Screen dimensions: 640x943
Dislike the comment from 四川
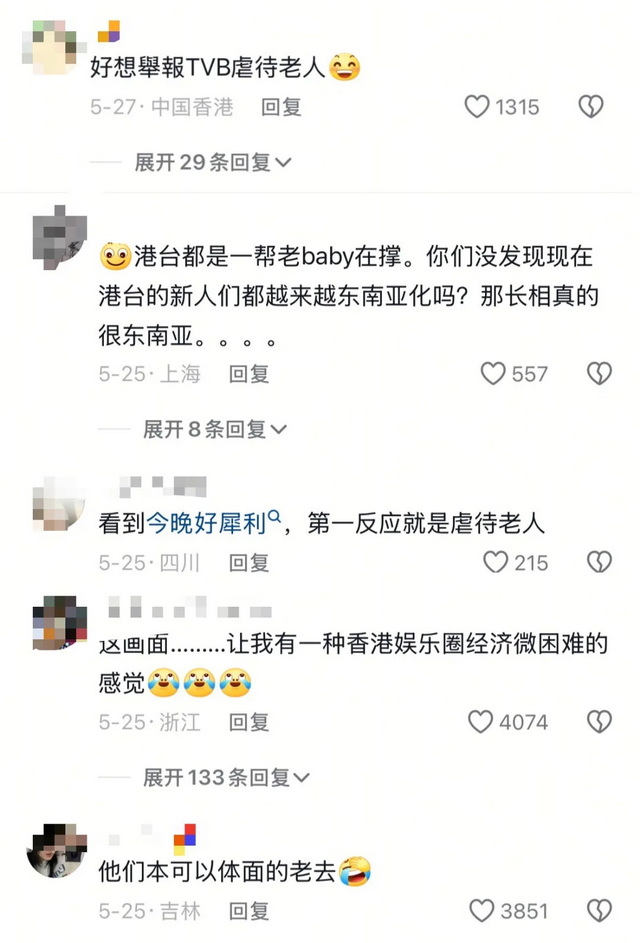[598, 562]
